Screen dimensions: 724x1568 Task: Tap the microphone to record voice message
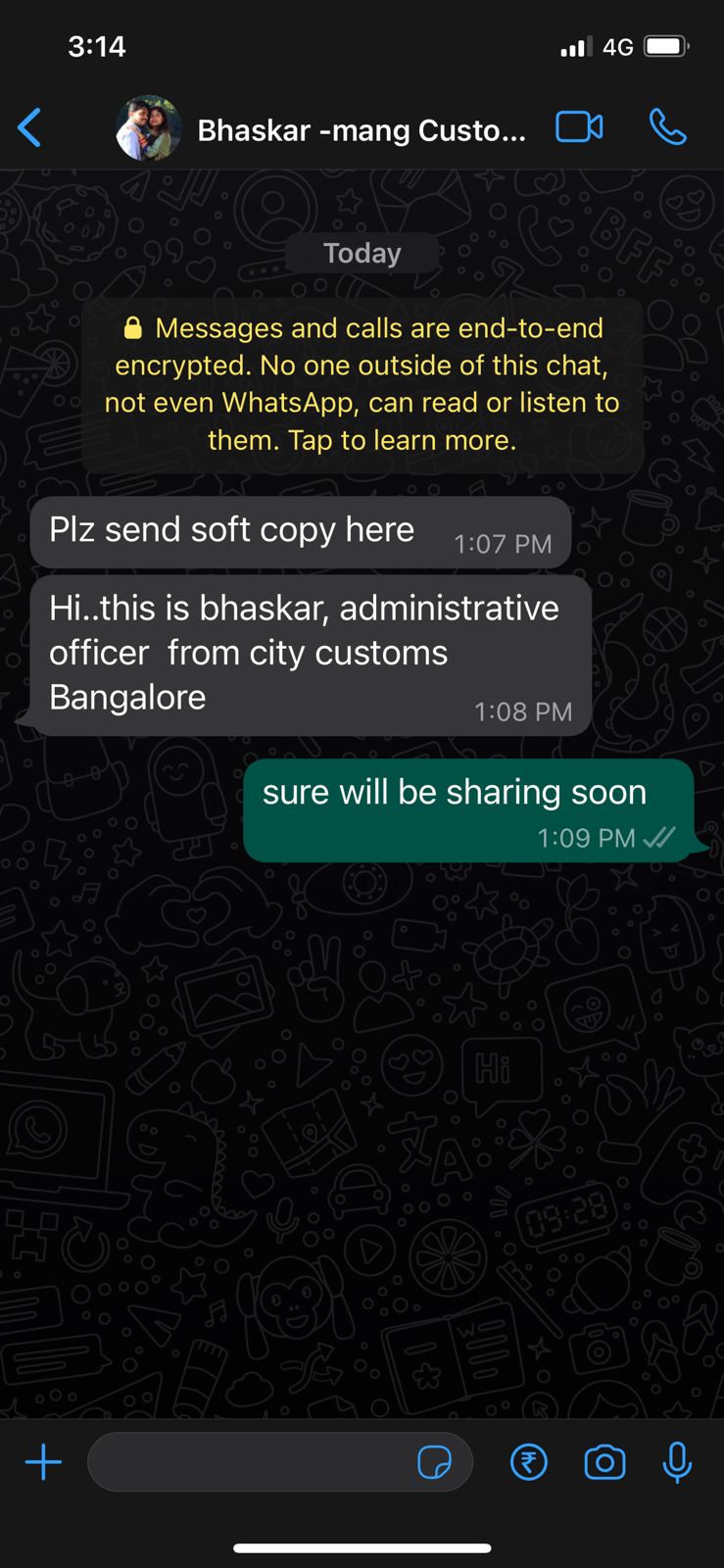point(677,1462)
